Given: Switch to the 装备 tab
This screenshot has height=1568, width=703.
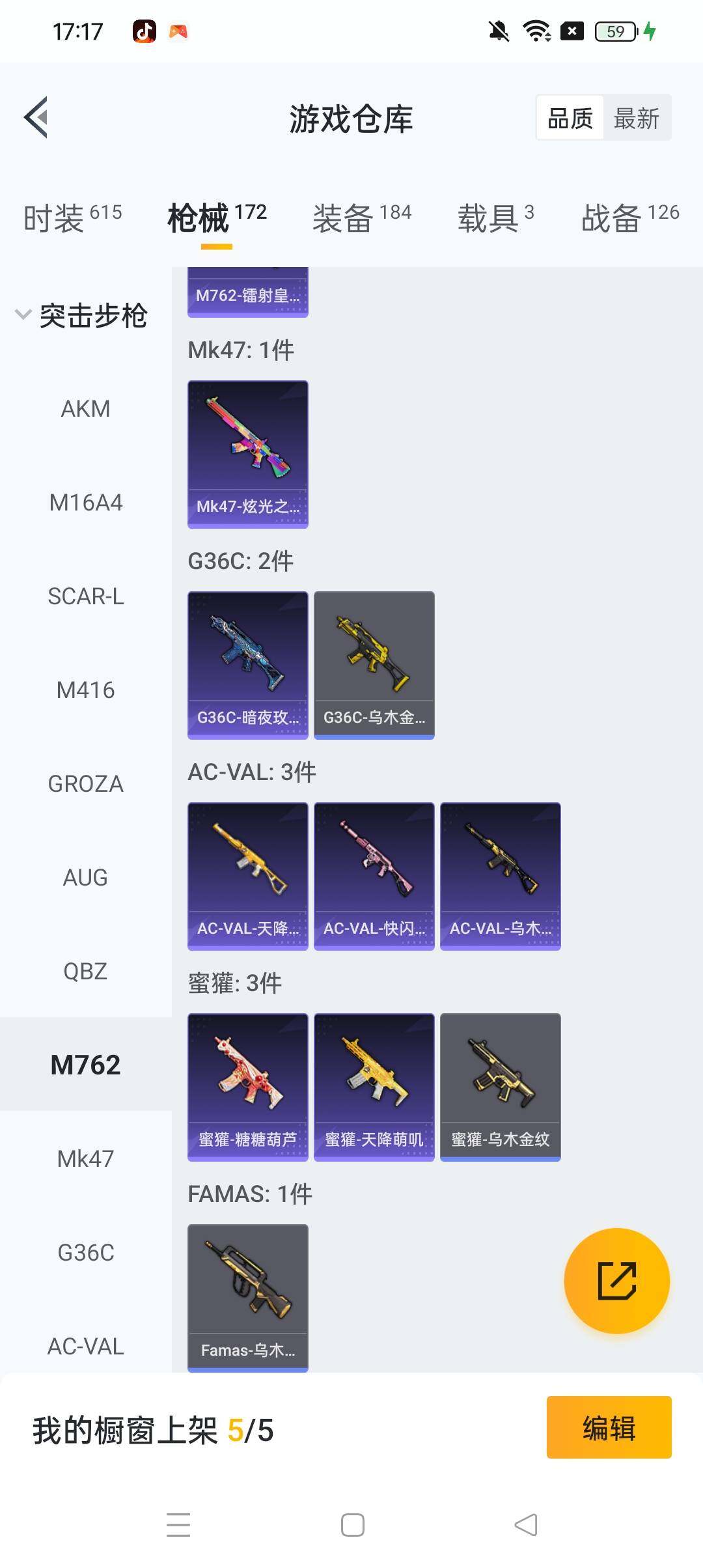Looking at the screenshot, I should click(x=362, y=217).
